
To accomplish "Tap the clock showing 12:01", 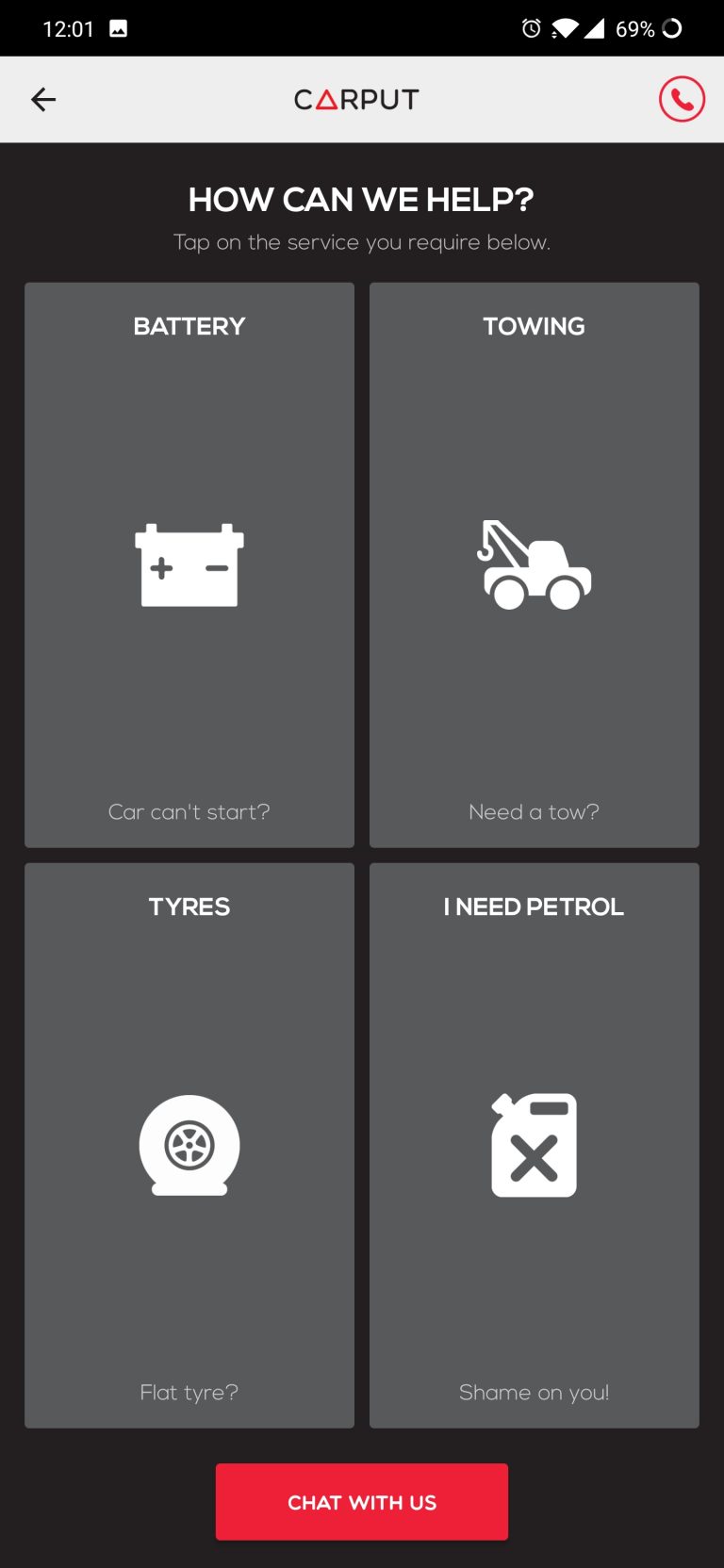I will point(70,28).
